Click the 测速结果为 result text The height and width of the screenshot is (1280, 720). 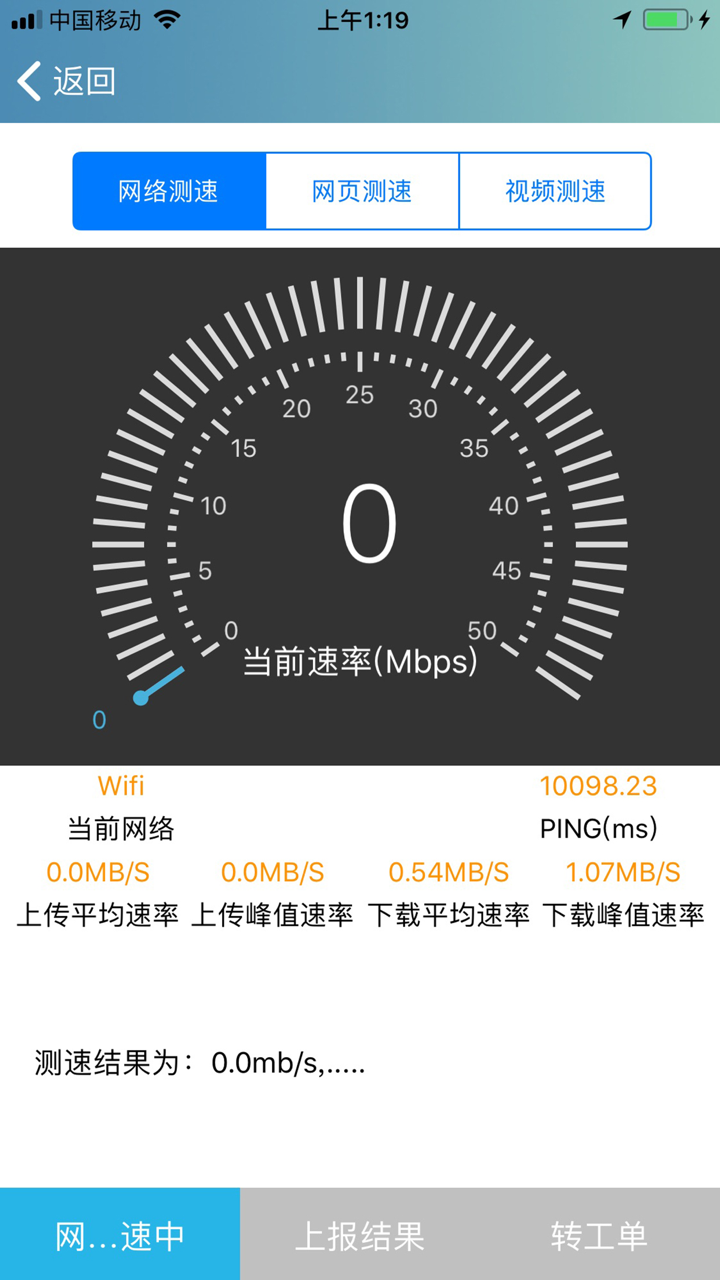pos(200,1063)
